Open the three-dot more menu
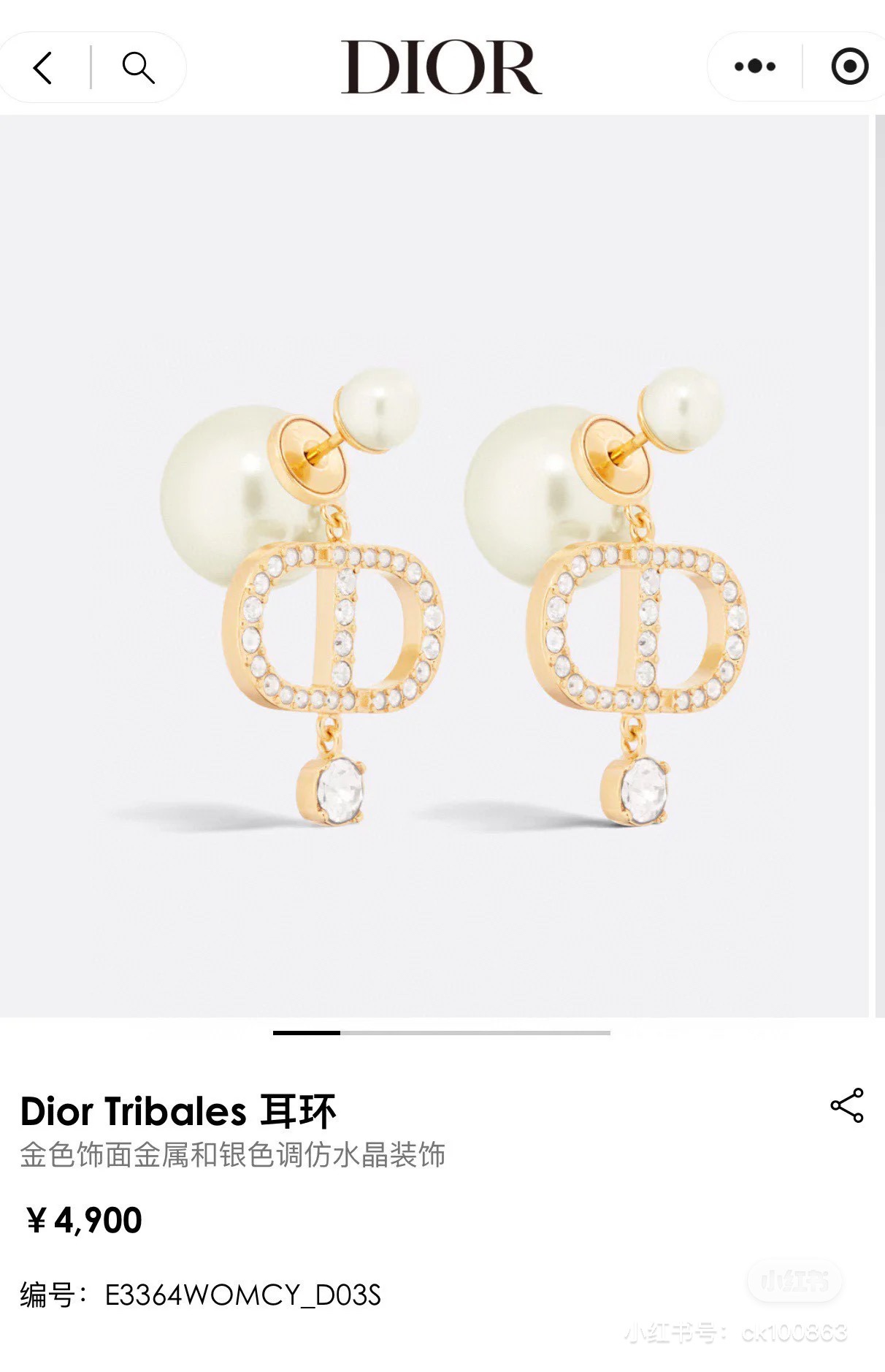885x1372 pixels. (x=755, y=66)
